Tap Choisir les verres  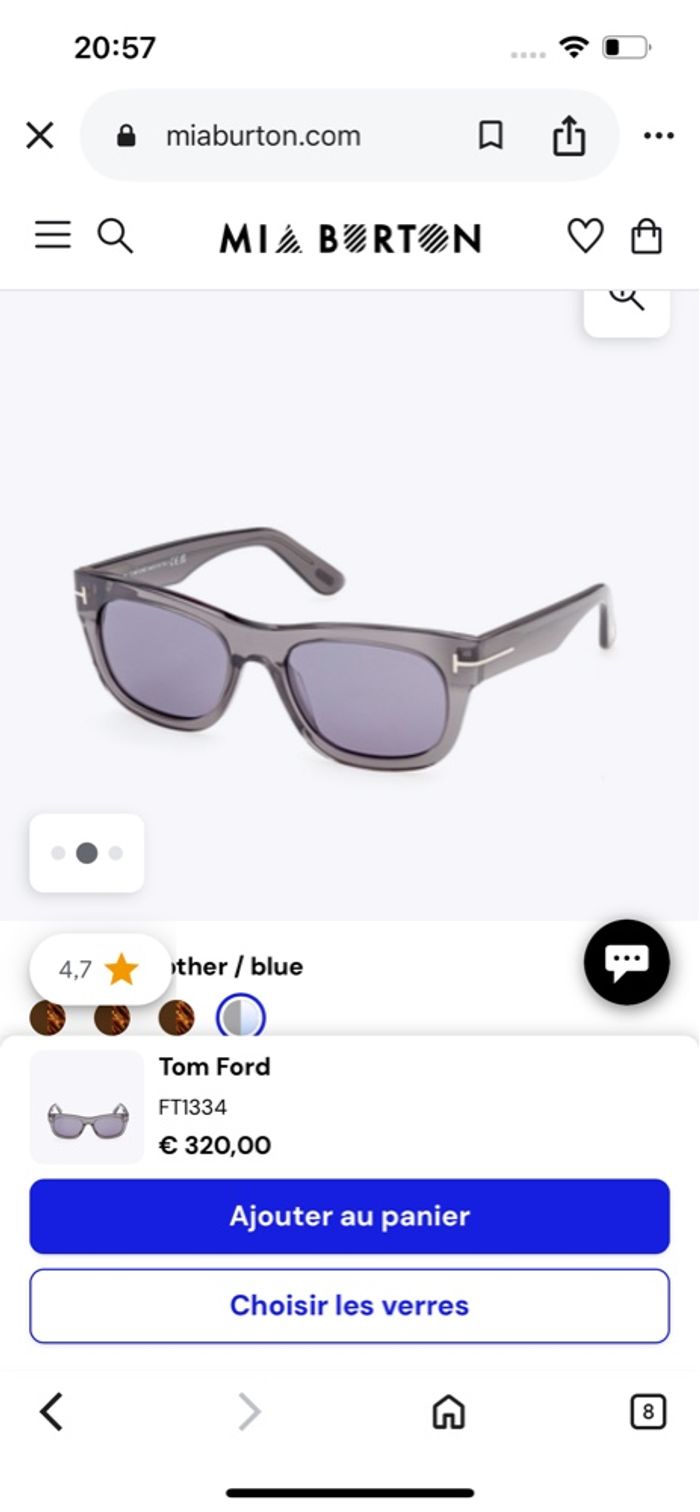[349, 1305]
